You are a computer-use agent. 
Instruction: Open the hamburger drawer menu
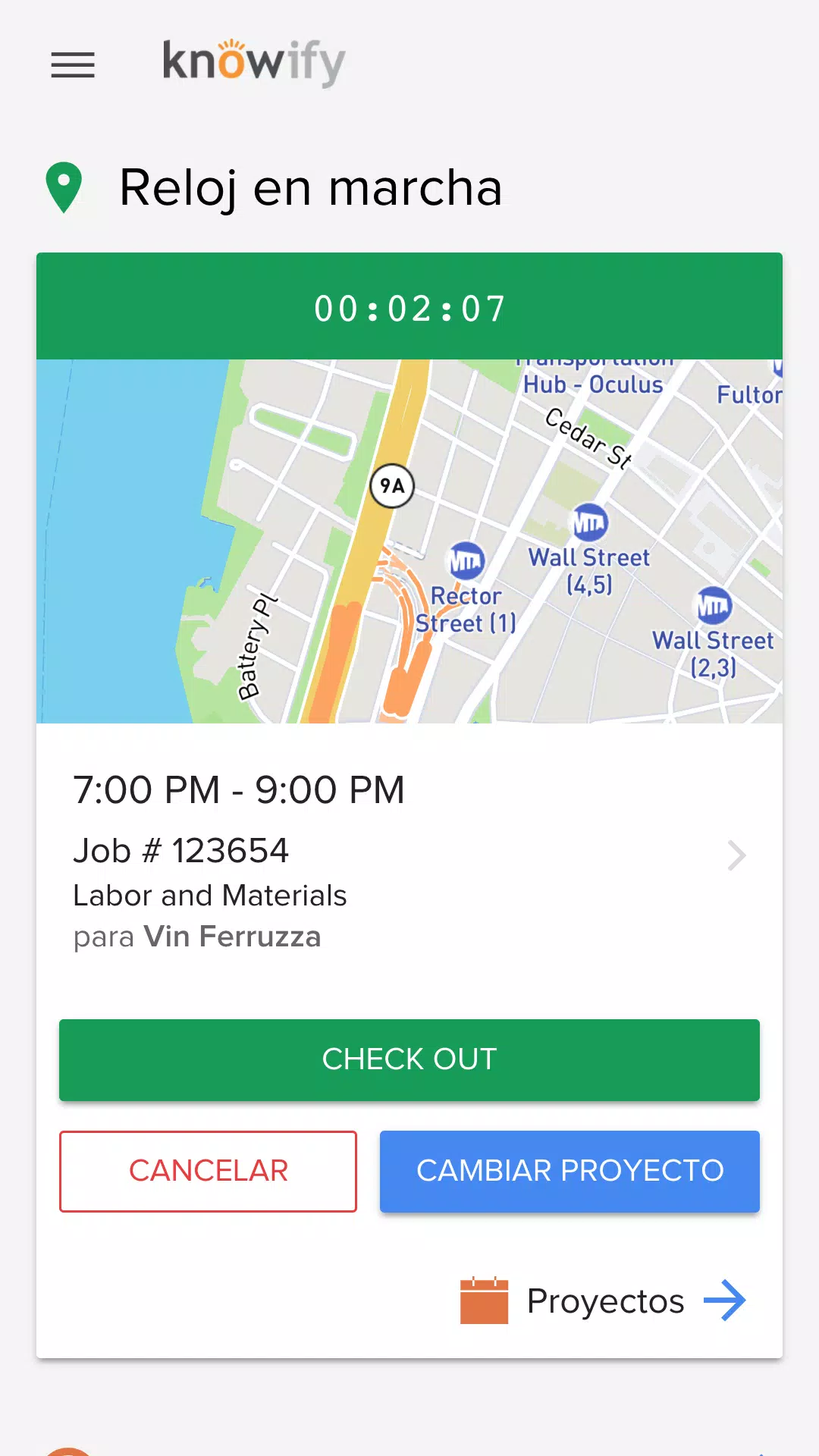(73, 64)
